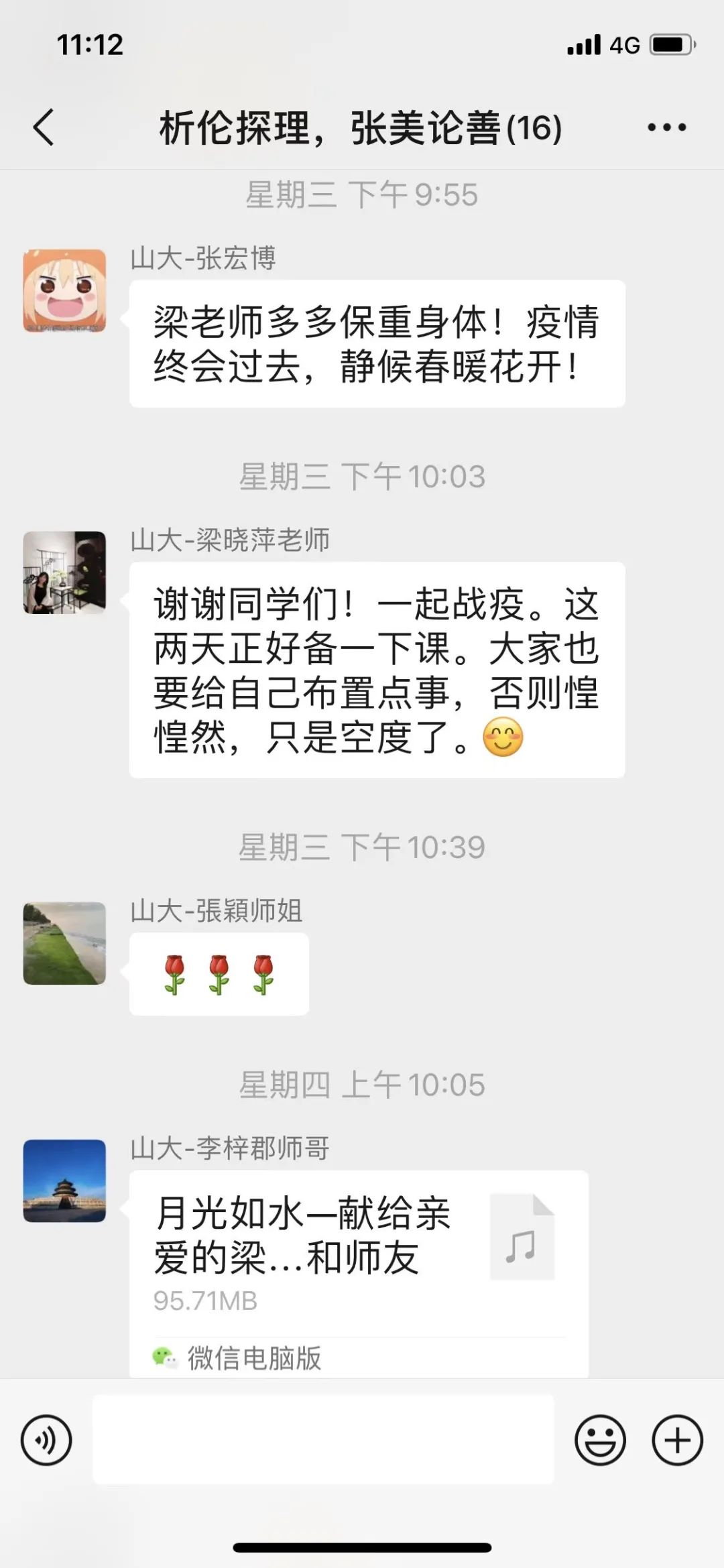Image resolution: width=724 pixels, height=1568 pixels.
Task: Switch to voice message input
Action: click(46, 1439)
